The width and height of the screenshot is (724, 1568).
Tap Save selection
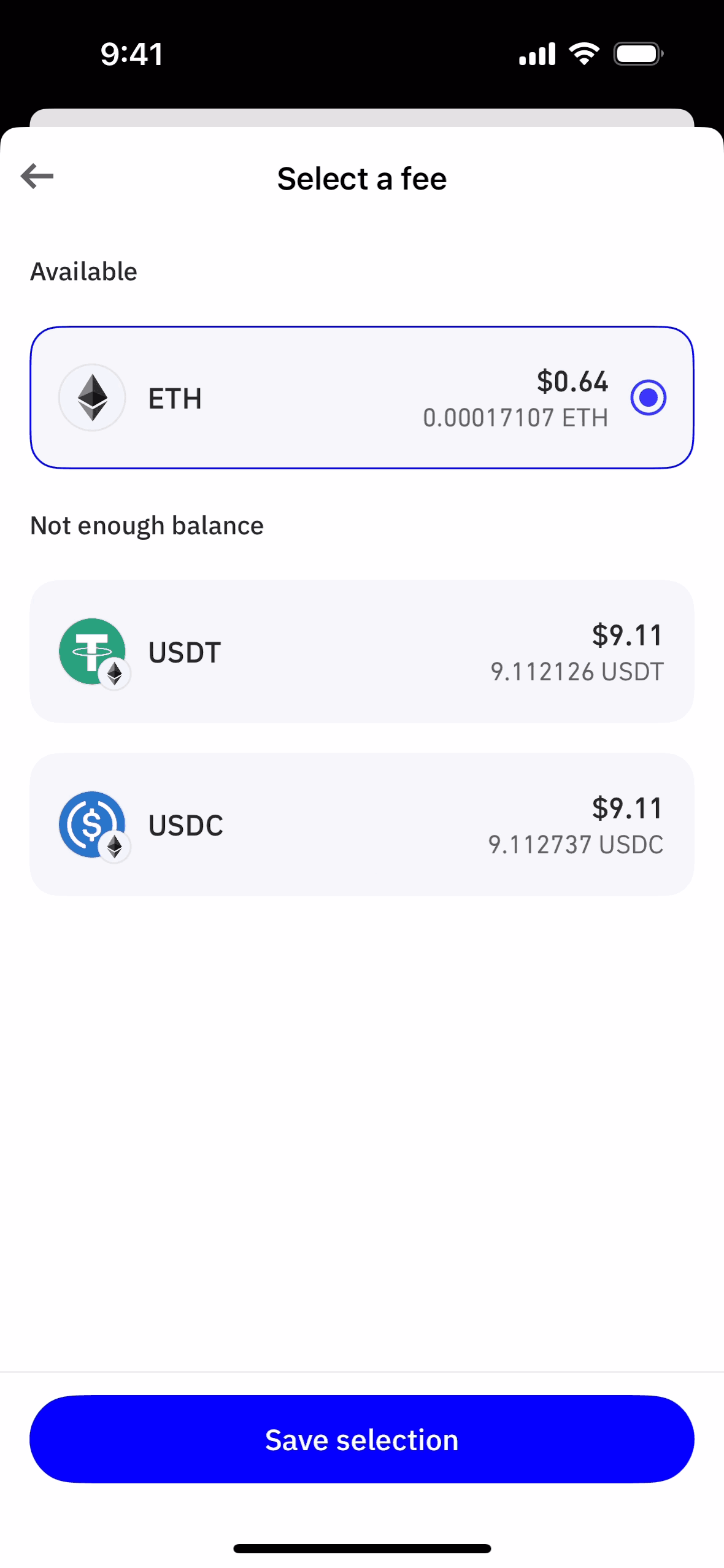pyautogui.click(x=362, y=1439)
